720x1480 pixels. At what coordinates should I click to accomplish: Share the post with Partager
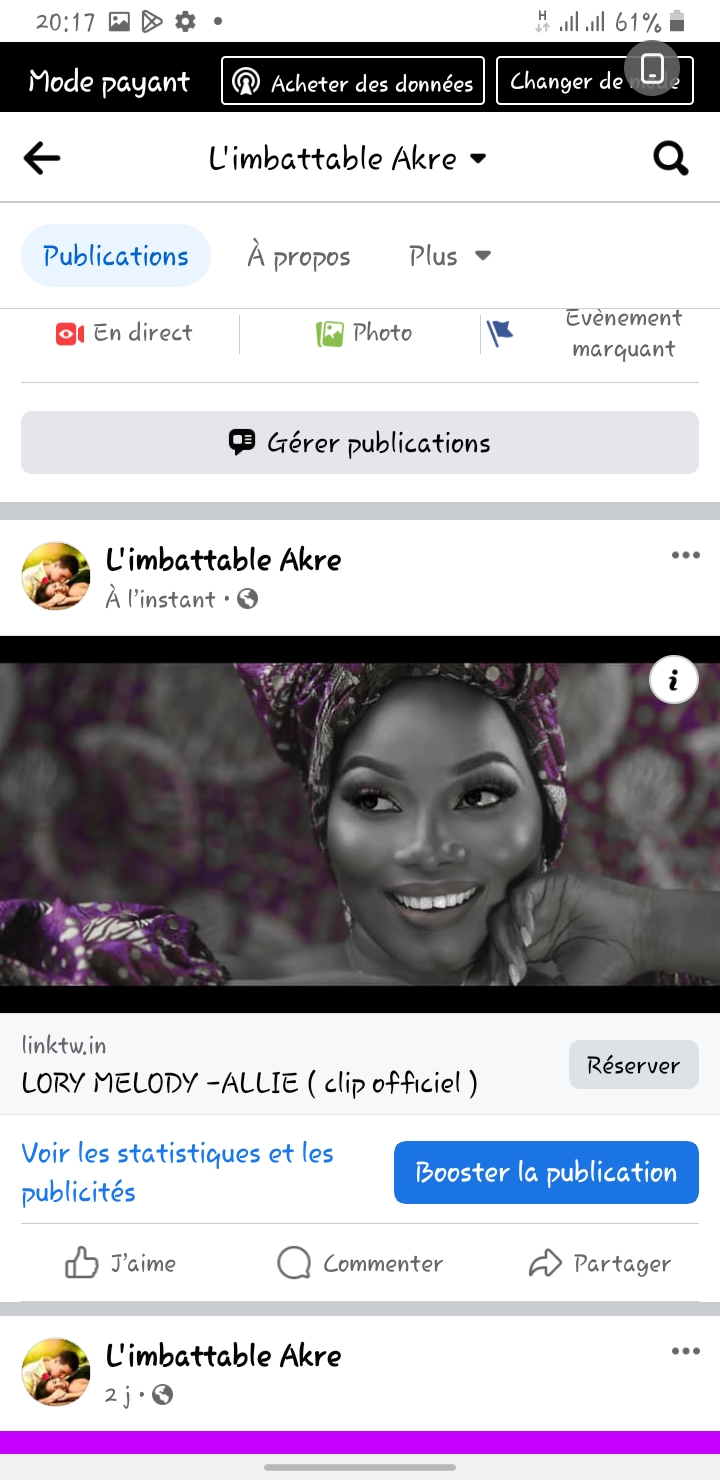tap(599, 1264)
